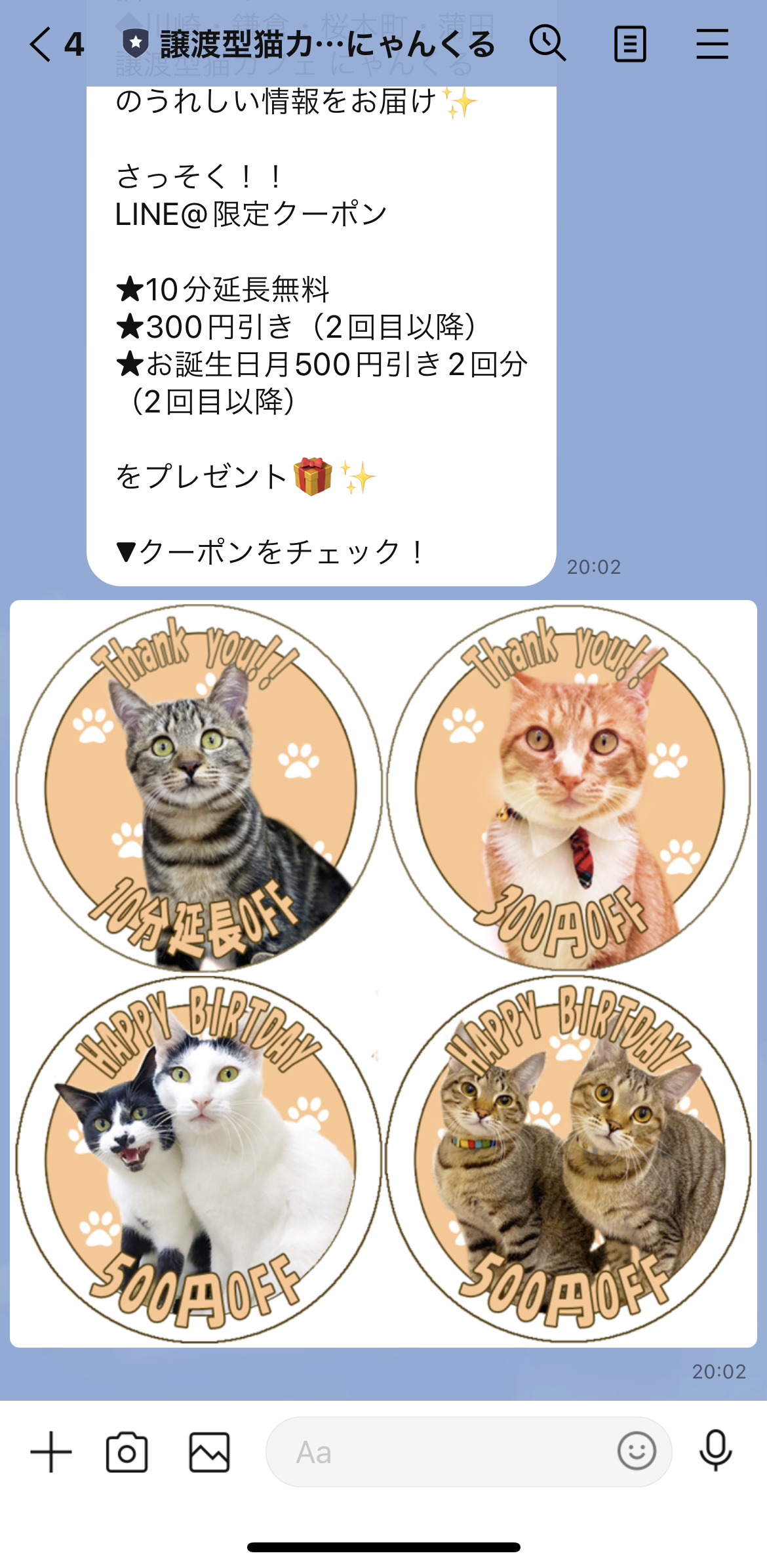
Task: Tap the message text bubble
Action: (321, 328)
